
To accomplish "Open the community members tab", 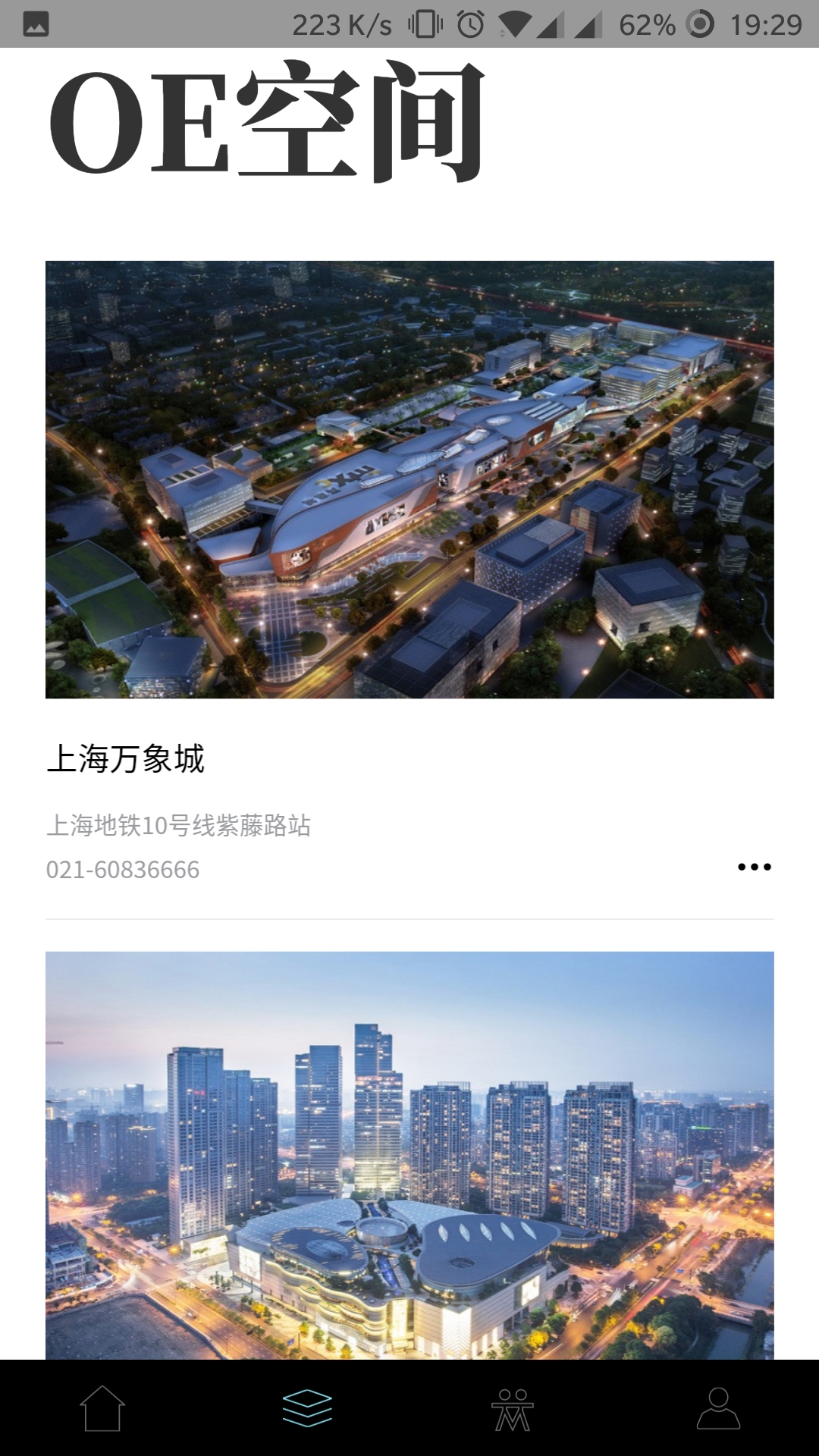I will coord(513,1409).
